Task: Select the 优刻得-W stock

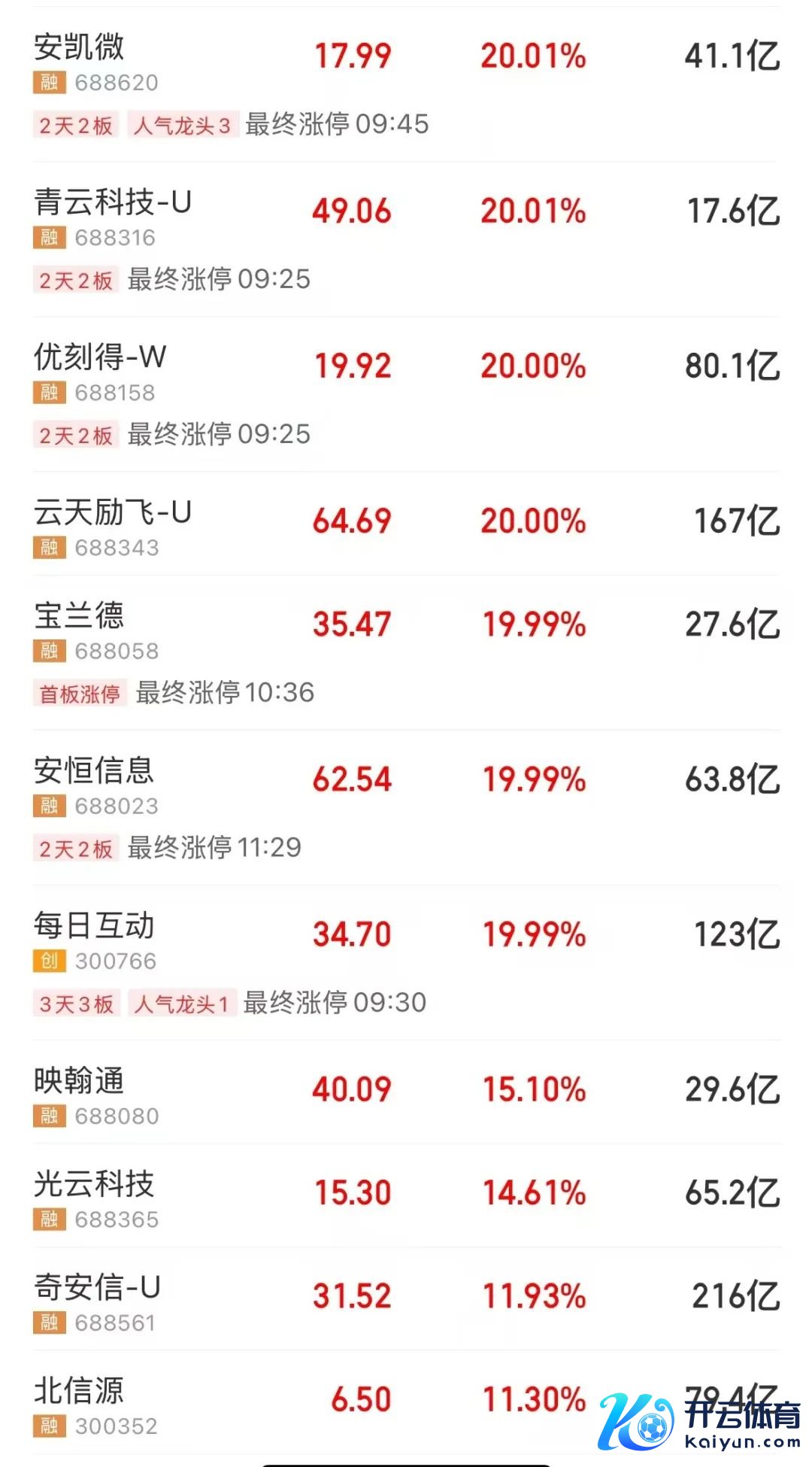Action: (x=100, y=358)
